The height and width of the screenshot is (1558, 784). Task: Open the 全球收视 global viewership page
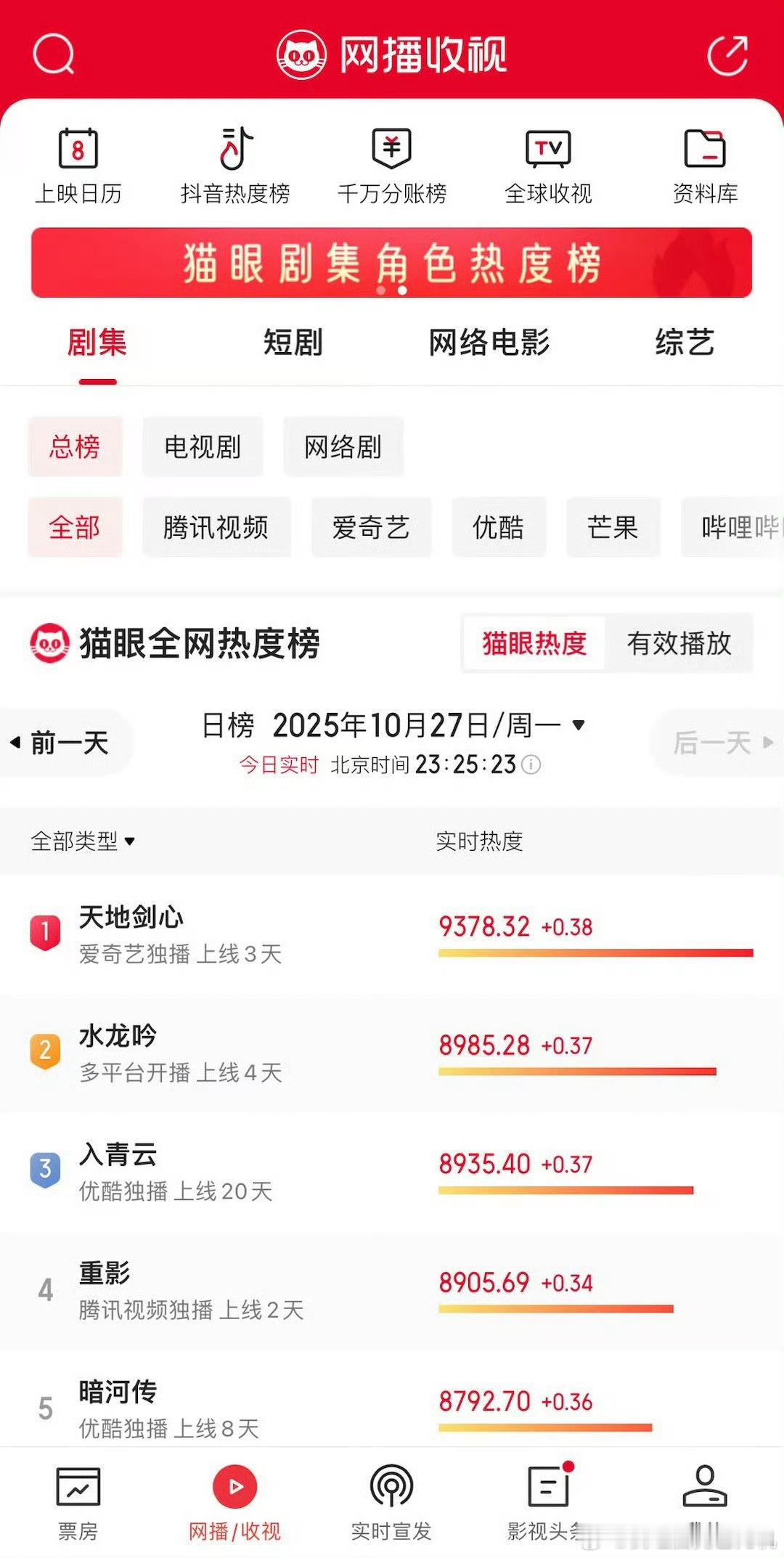pos(549,163)
